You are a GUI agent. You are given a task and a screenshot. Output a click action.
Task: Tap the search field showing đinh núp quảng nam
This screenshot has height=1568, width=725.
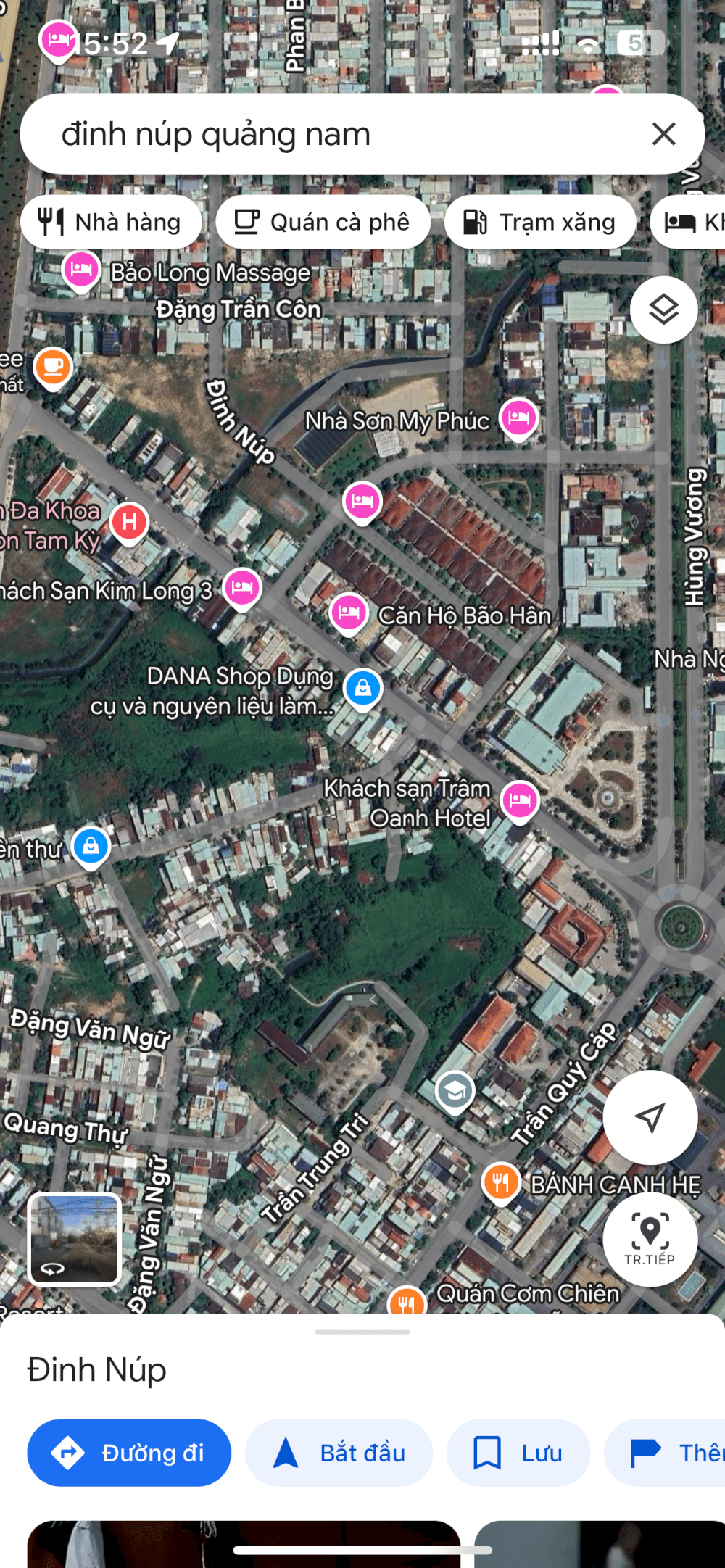click(x=326, y=134)
